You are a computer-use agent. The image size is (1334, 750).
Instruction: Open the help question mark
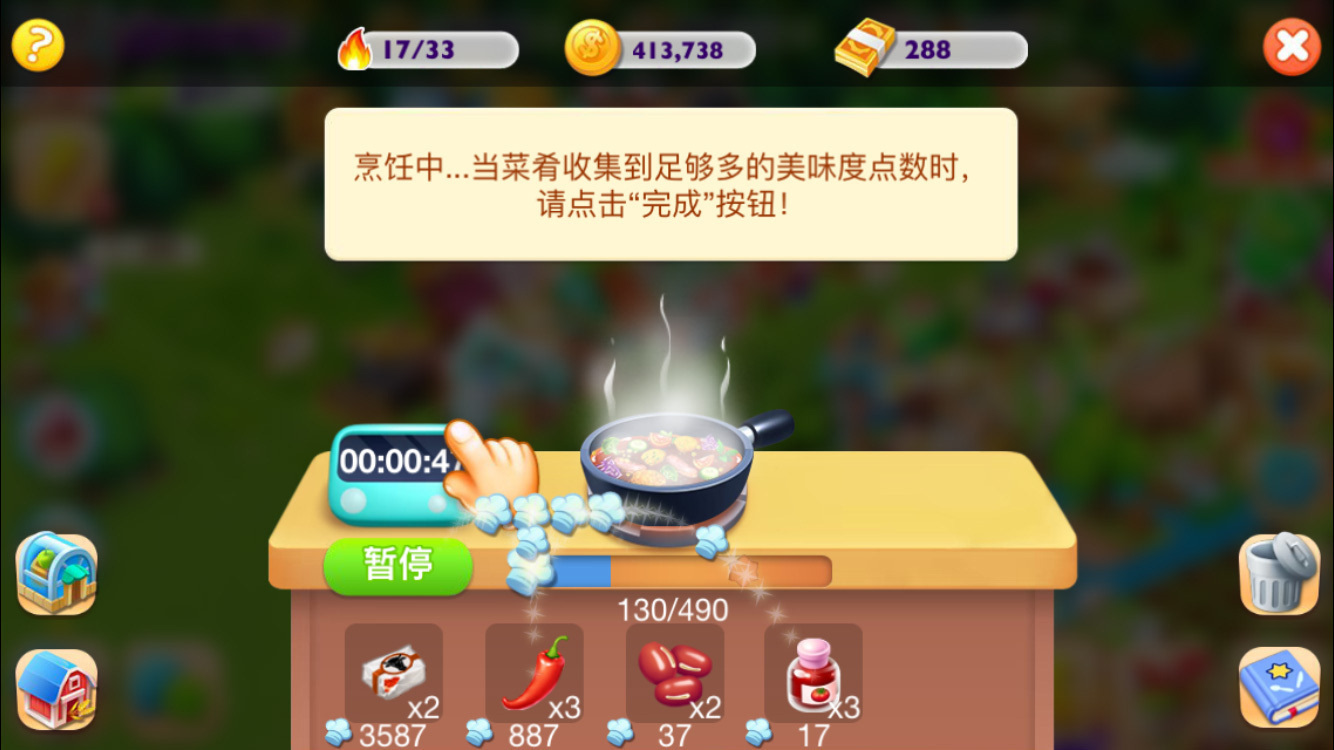click(38, 46)
